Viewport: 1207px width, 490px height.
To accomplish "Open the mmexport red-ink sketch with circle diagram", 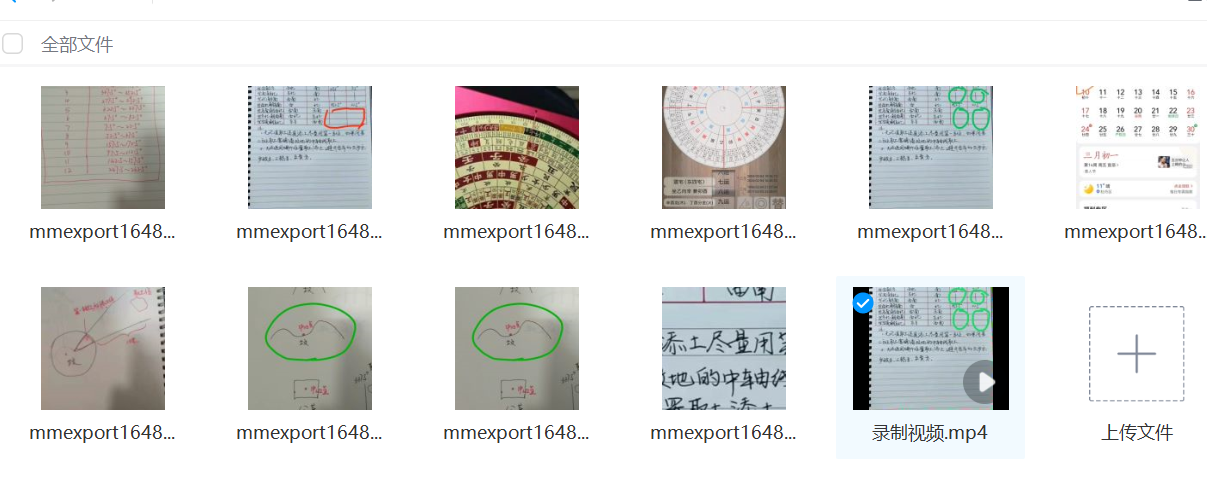I will click(x=103, y=348).
